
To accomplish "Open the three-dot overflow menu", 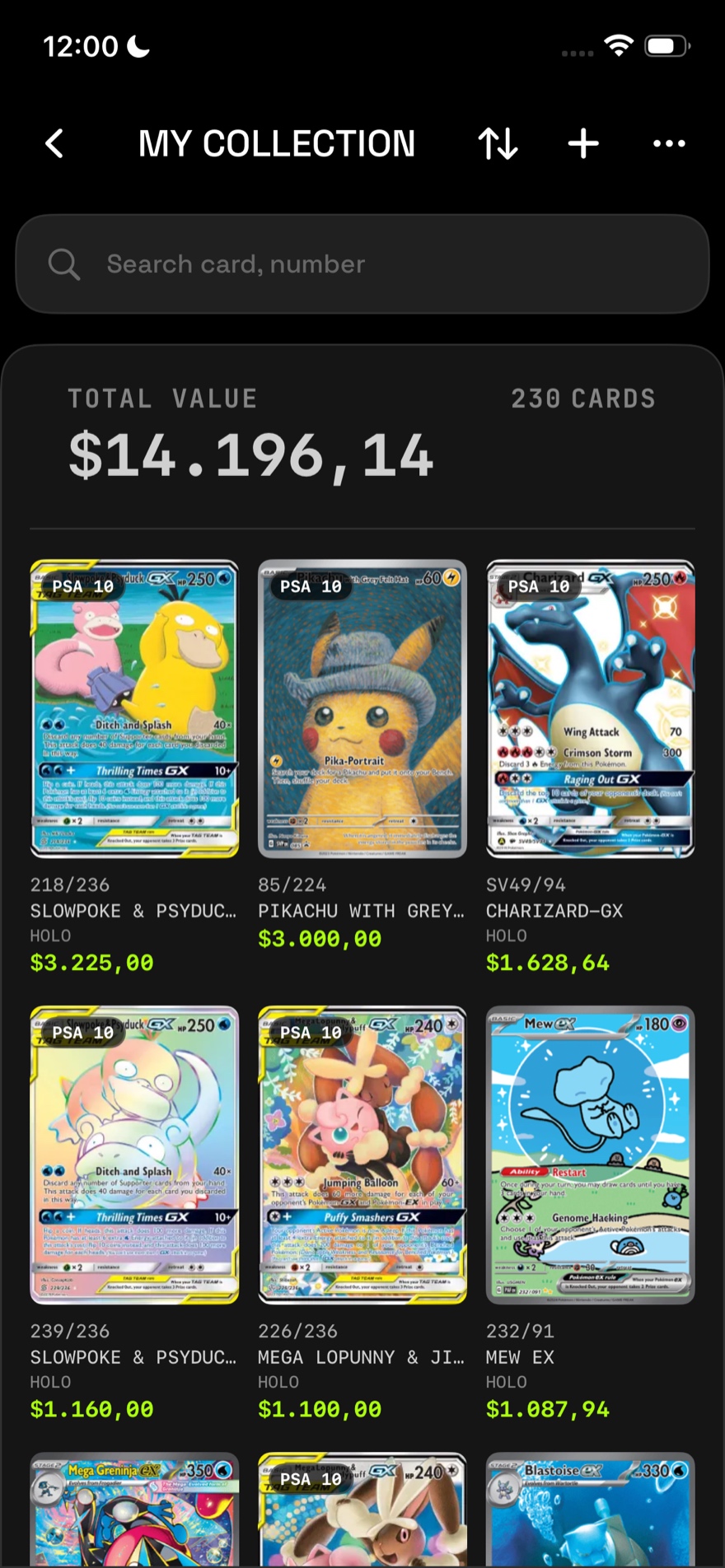I will tap(669, 144).
